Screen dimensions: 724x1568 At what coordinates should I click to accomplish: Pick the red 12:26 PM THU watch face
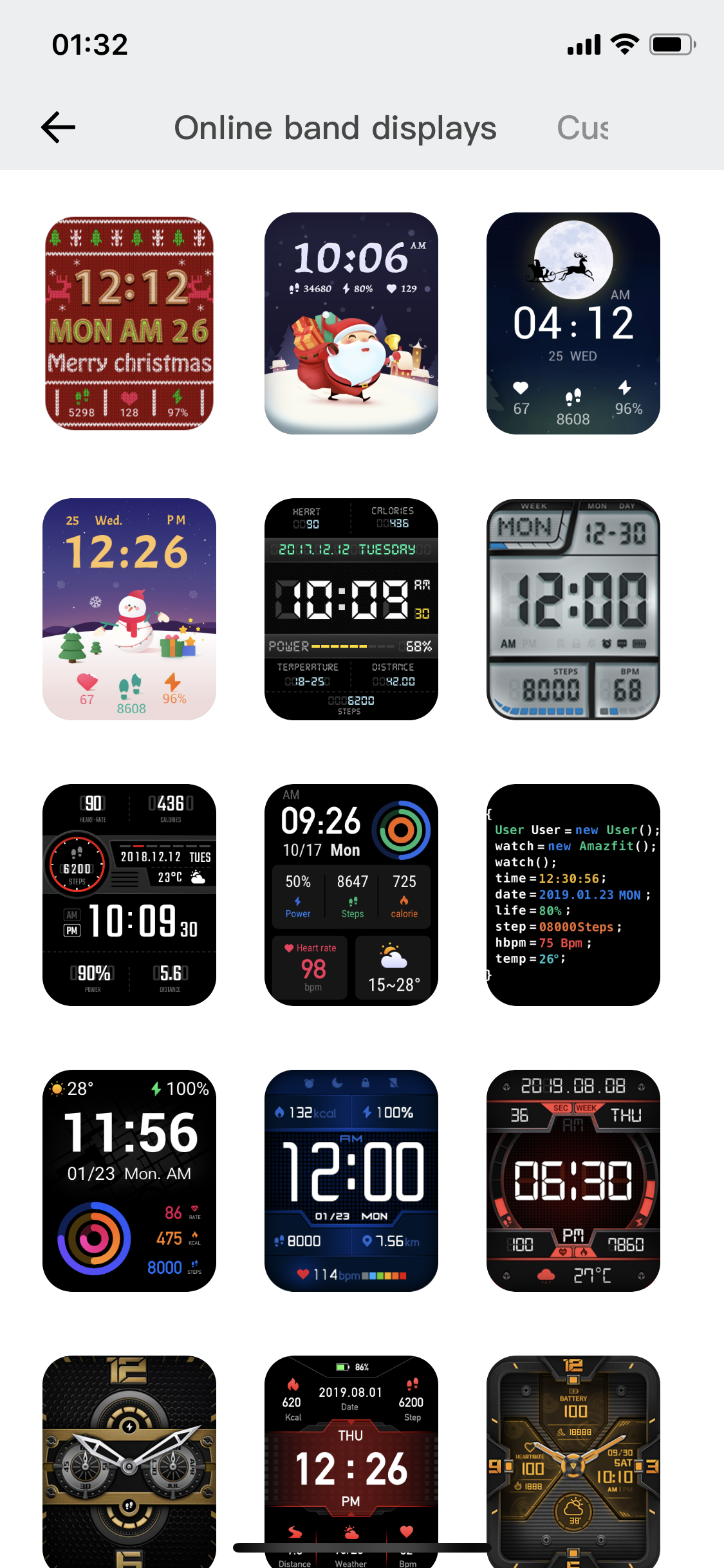tap(351, 1455)
